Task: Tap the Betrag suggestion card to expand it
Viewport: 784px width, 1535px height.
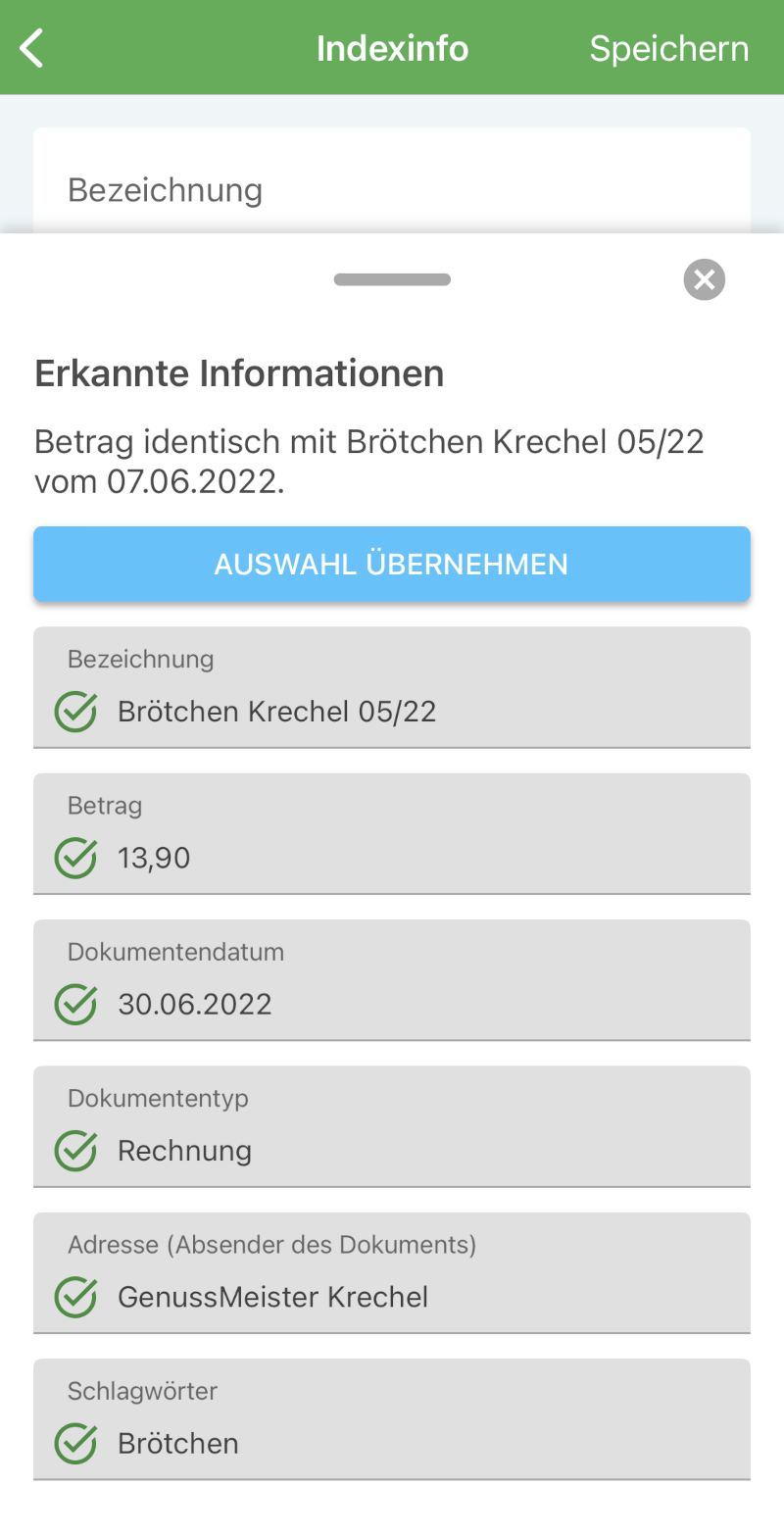Action: click(392, 833)
